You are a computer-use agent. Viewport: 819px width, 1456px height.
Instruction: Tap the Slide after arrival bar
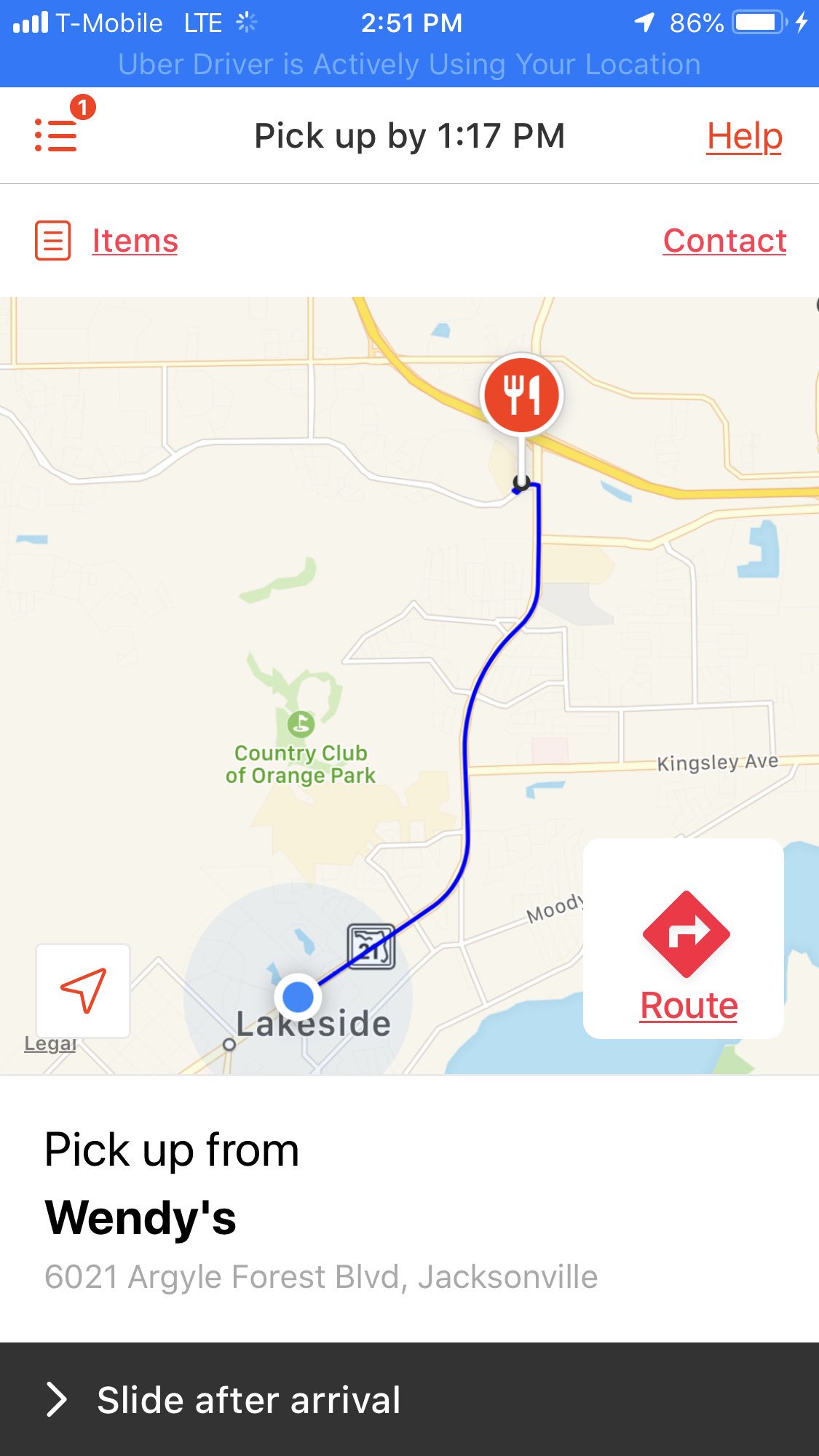pyautogui.click(x=409, y=1399)
